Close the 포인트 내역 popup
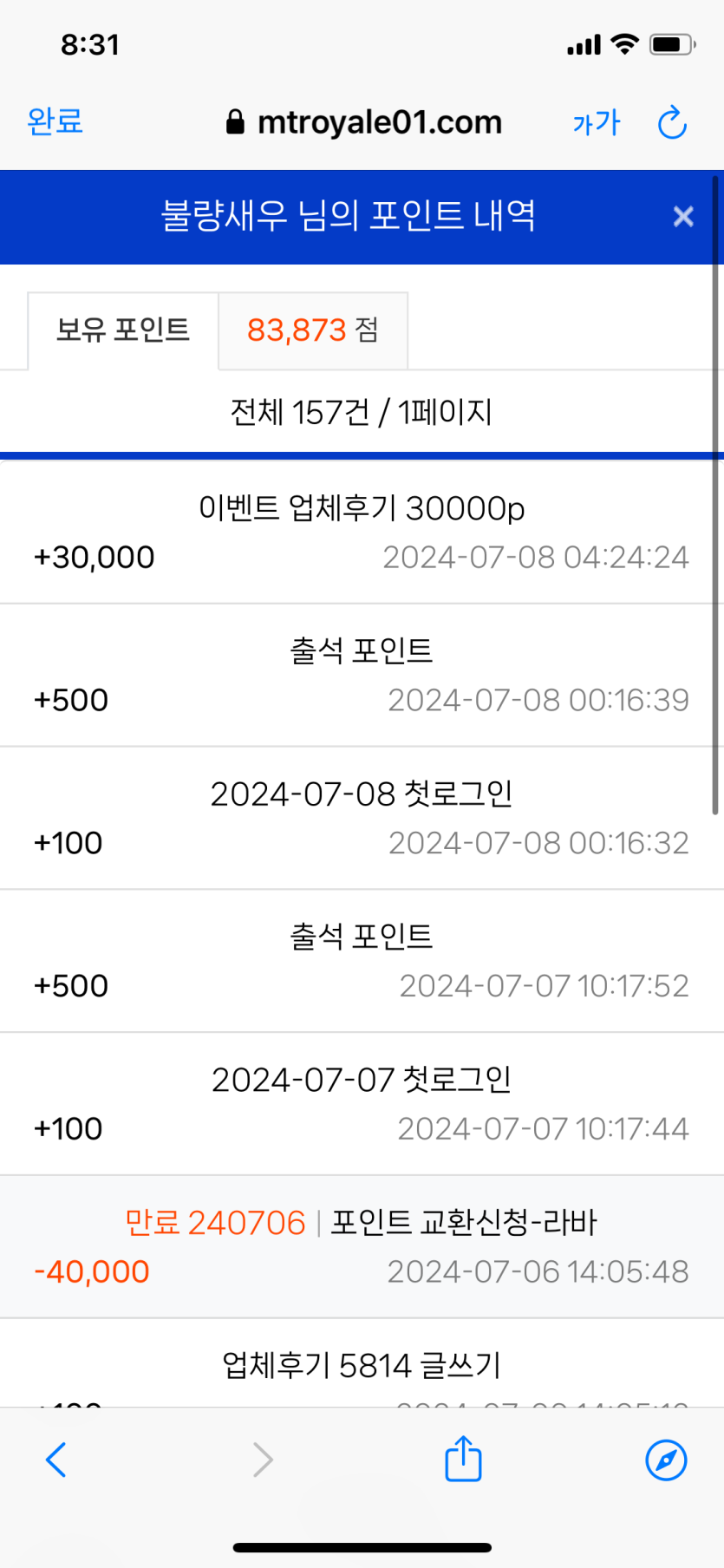 [x=683, y=216]
